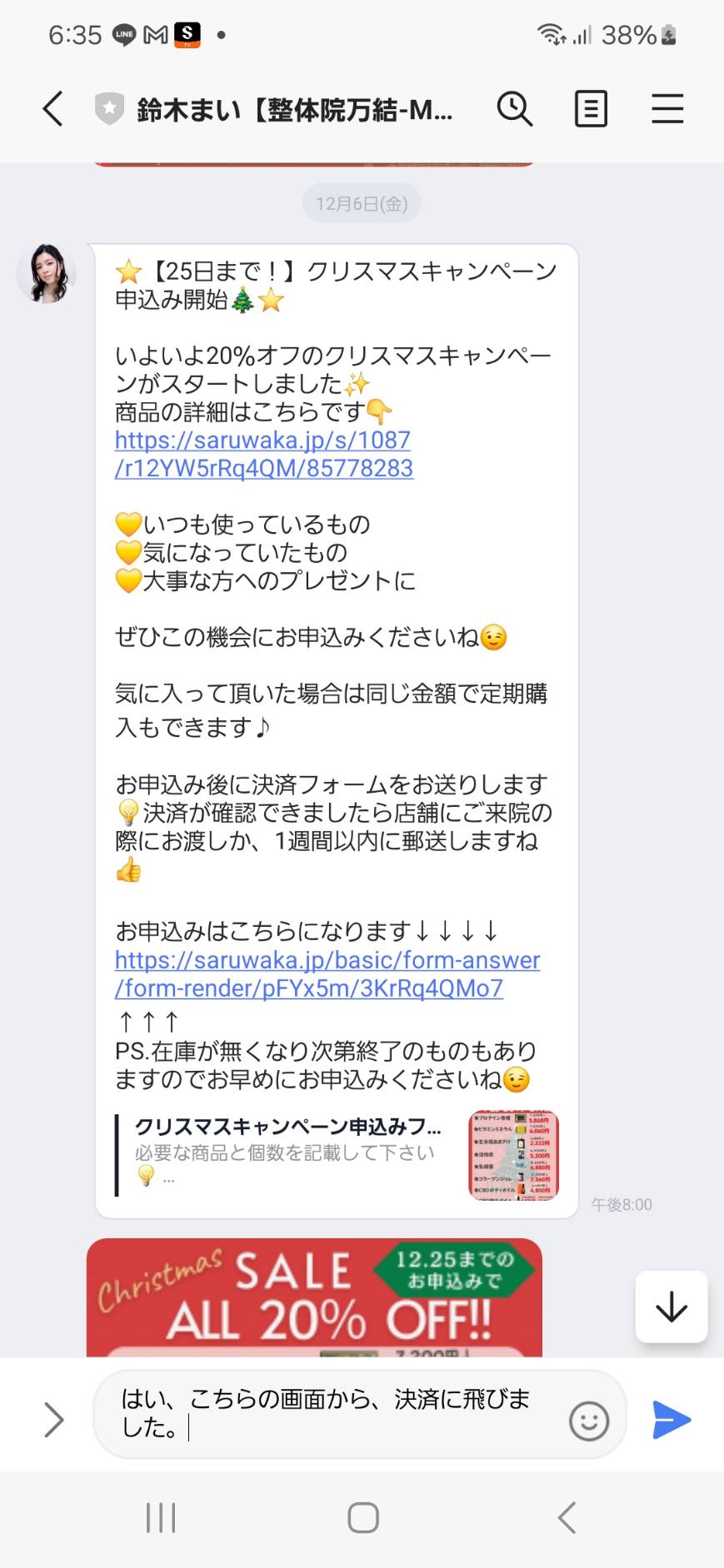
Task: Expand the attachment options chevron
Action: click(53, 1420)
